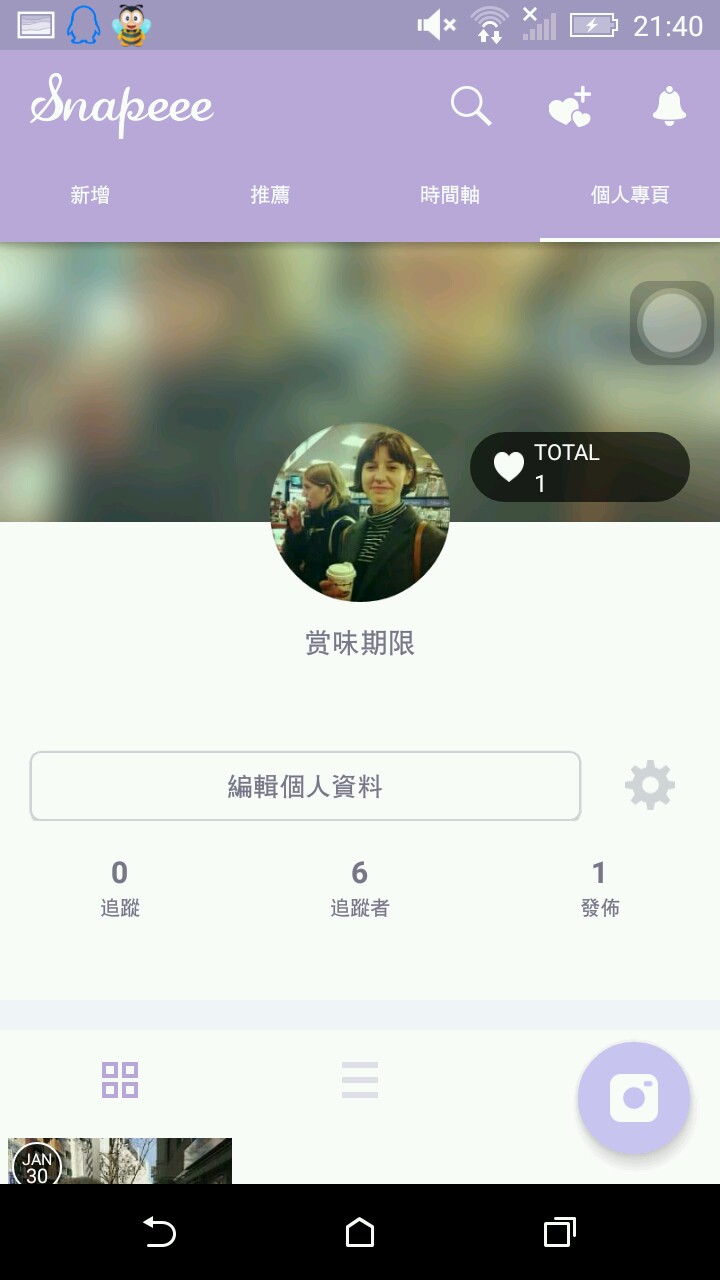Tap the camera floating button
The height and width of the screenshot is (1280, 720).
(634, 1098)
